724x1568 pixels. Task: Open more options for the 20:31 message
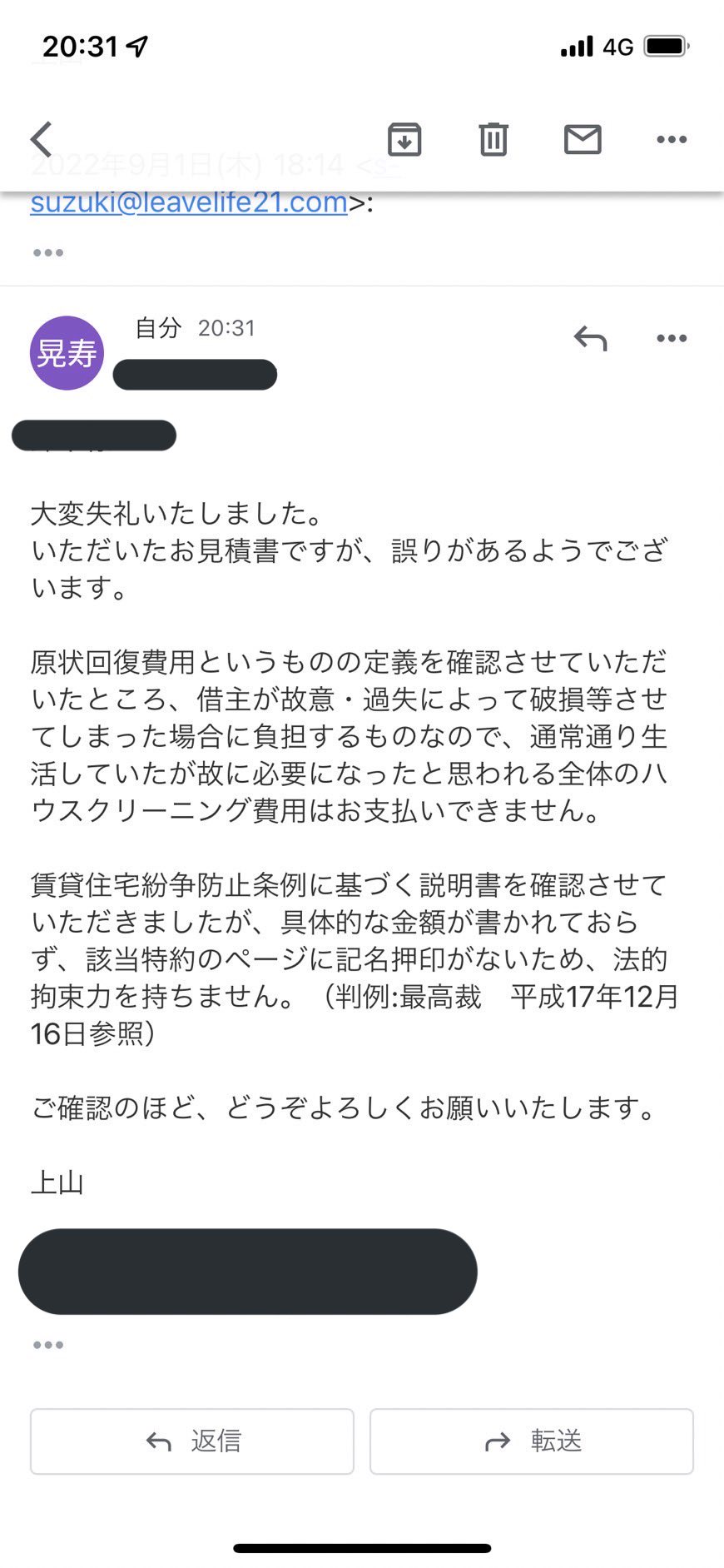pyautogui.click(x=672, y=338)
